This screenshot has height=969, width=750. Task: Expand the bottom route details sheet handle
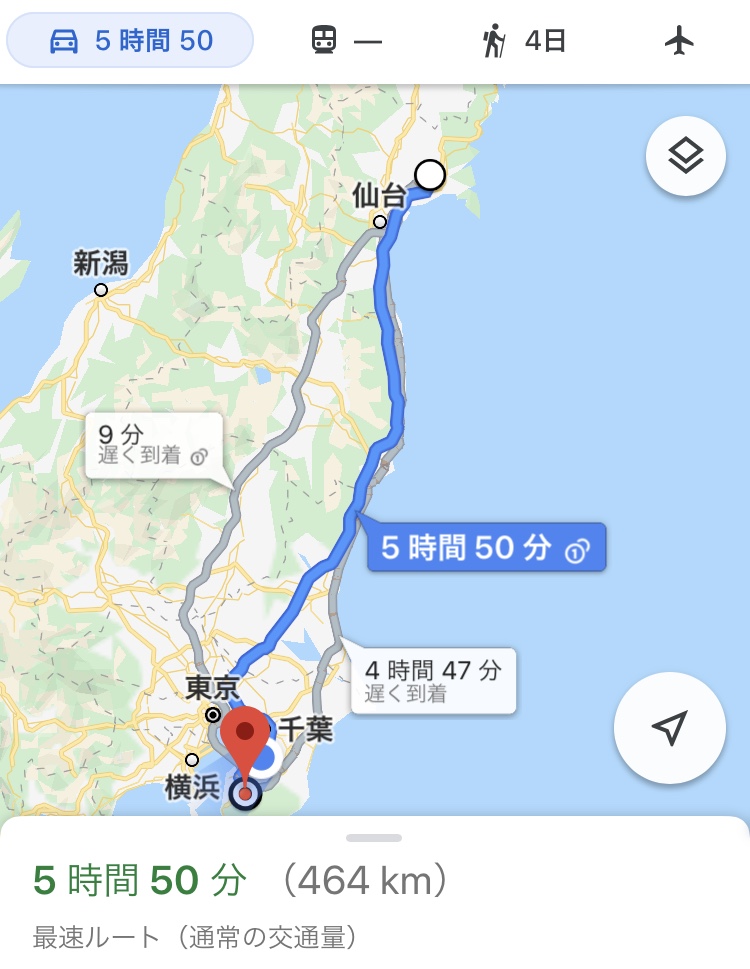click(374, 837)
